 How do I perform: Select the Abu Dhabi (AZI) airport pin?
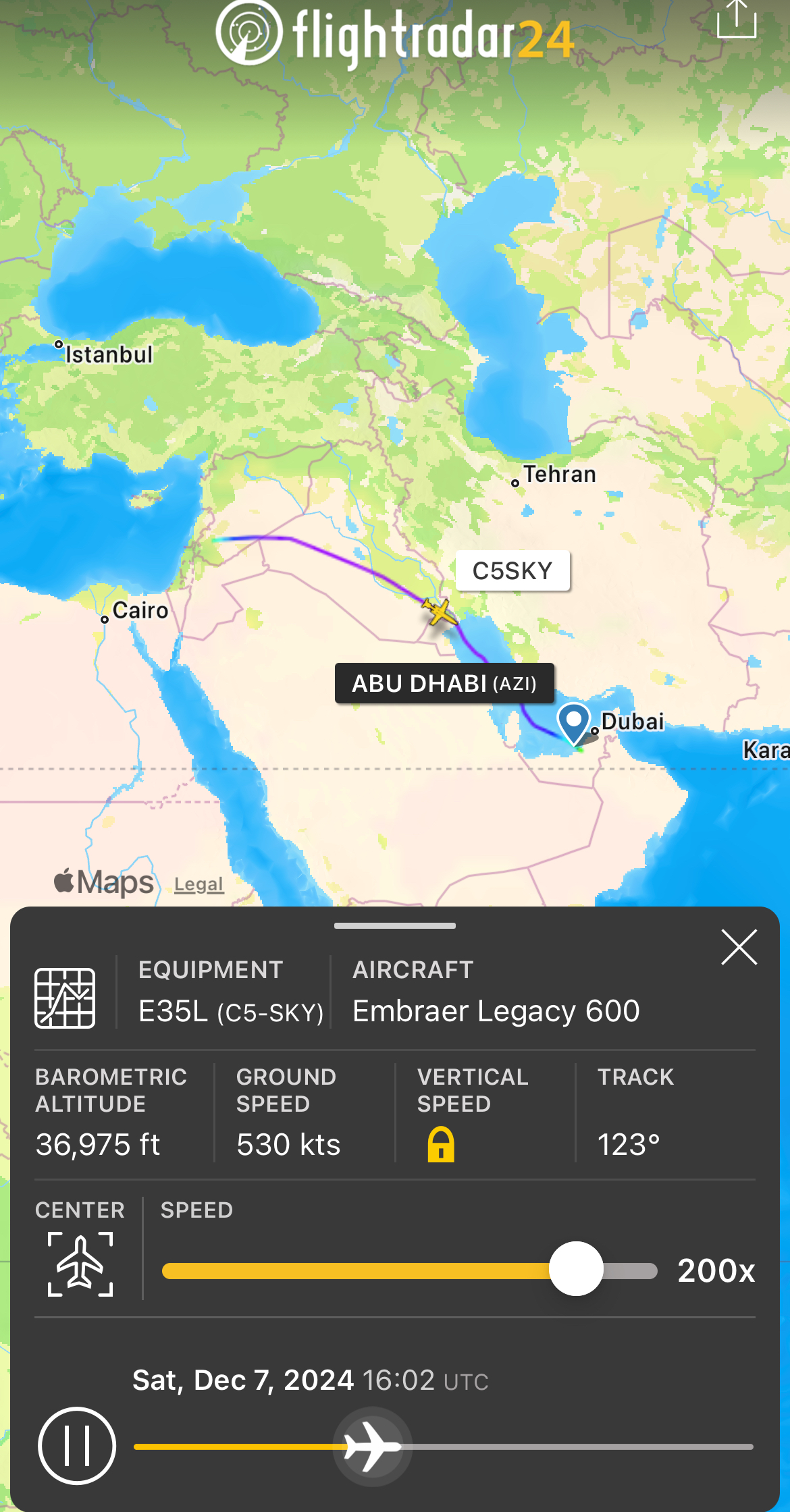[573, 724]
